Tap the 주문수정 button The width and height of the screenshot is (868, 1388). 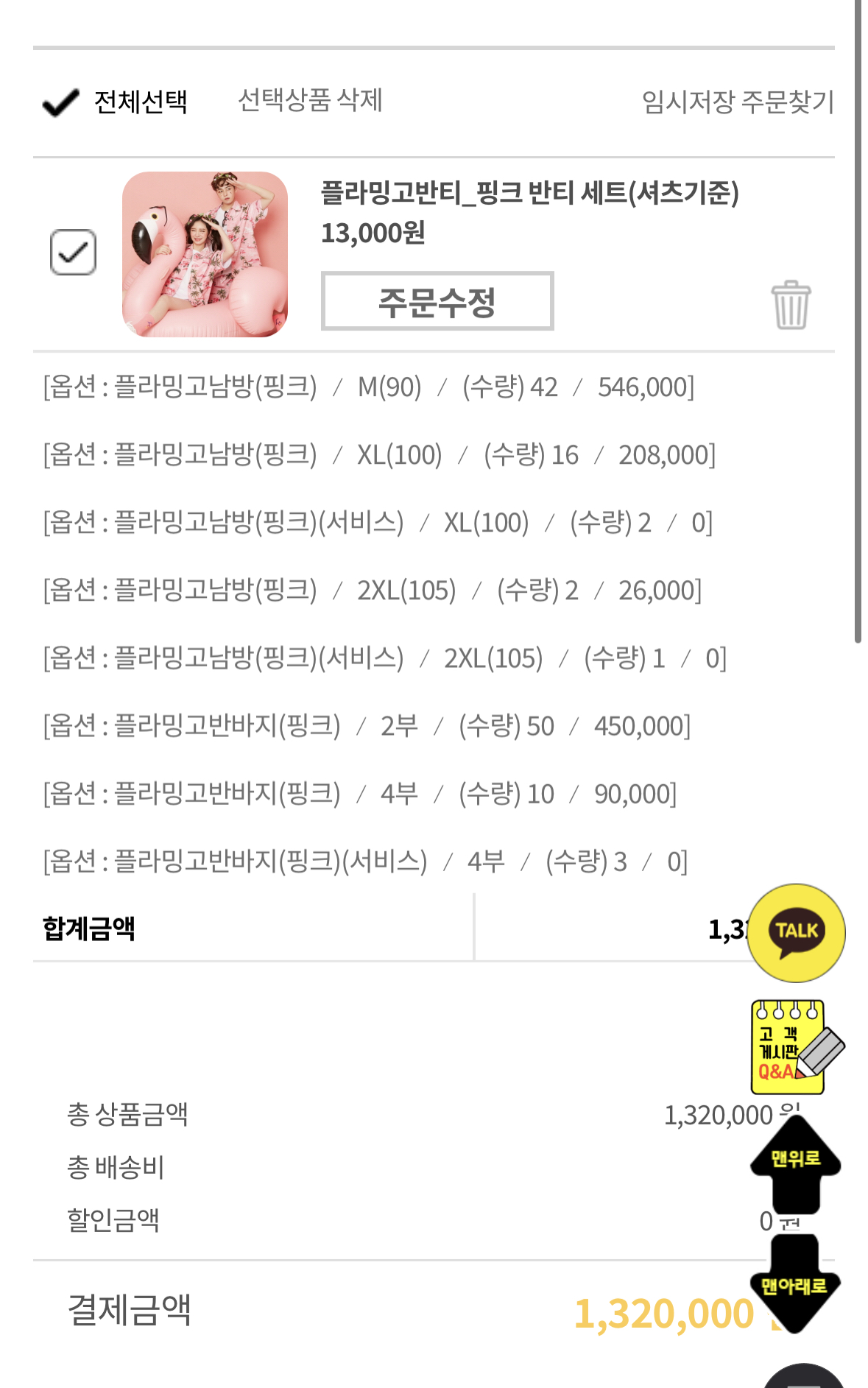[x=437, y=301]
